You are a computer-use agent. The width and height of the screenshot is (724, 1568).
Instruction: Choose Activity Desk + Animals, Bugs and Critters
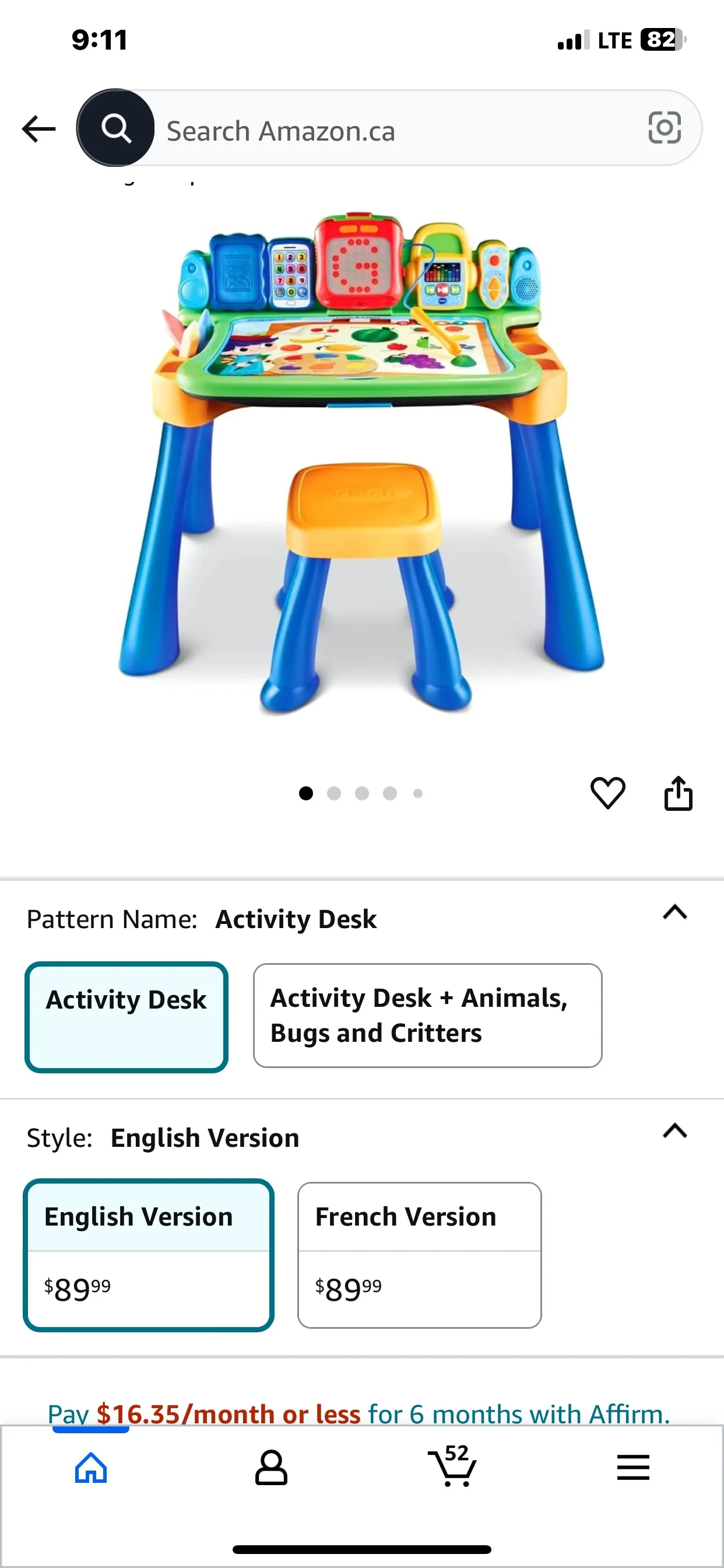pyautogui.click(x=428, y=1016)
